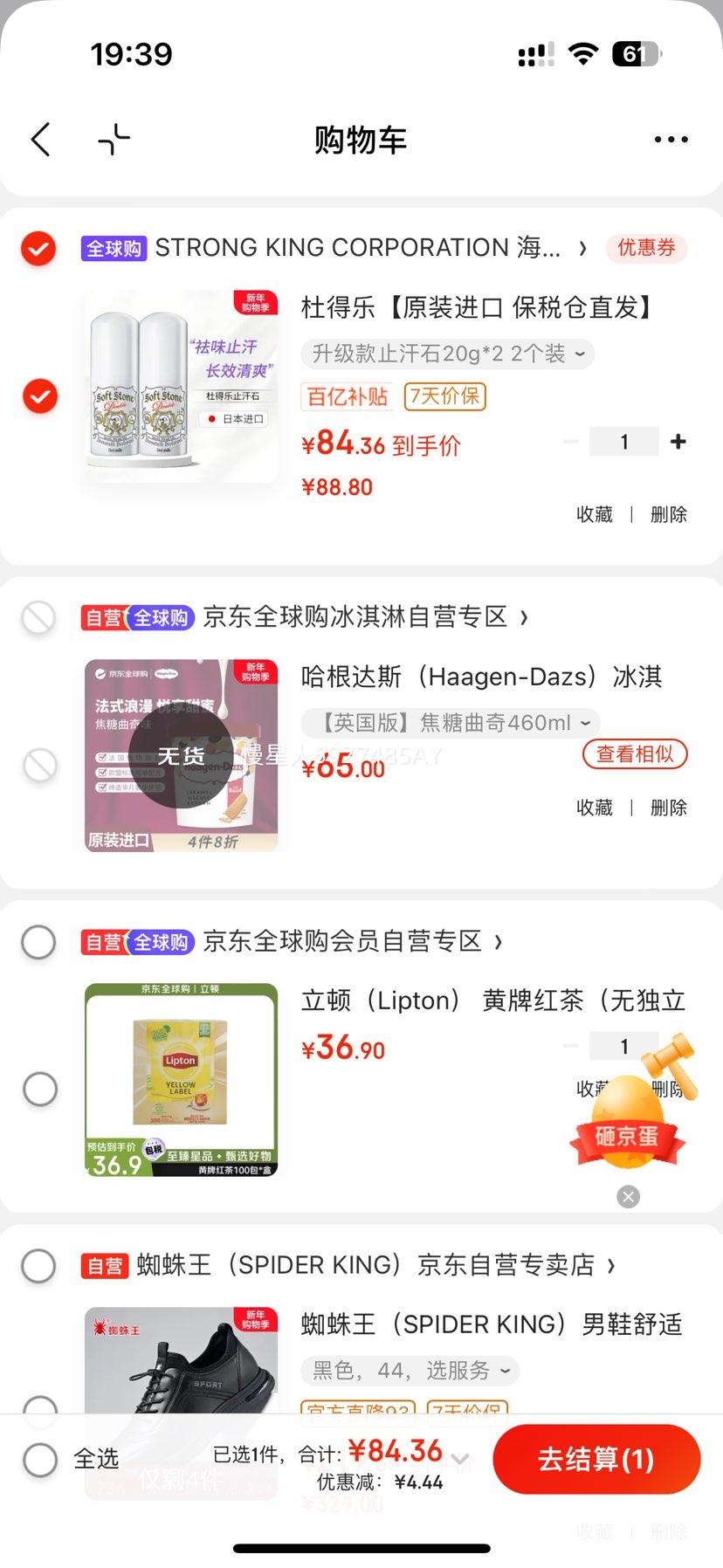Increase 杜得乐 quantity with plus stepper

point(678,442)
